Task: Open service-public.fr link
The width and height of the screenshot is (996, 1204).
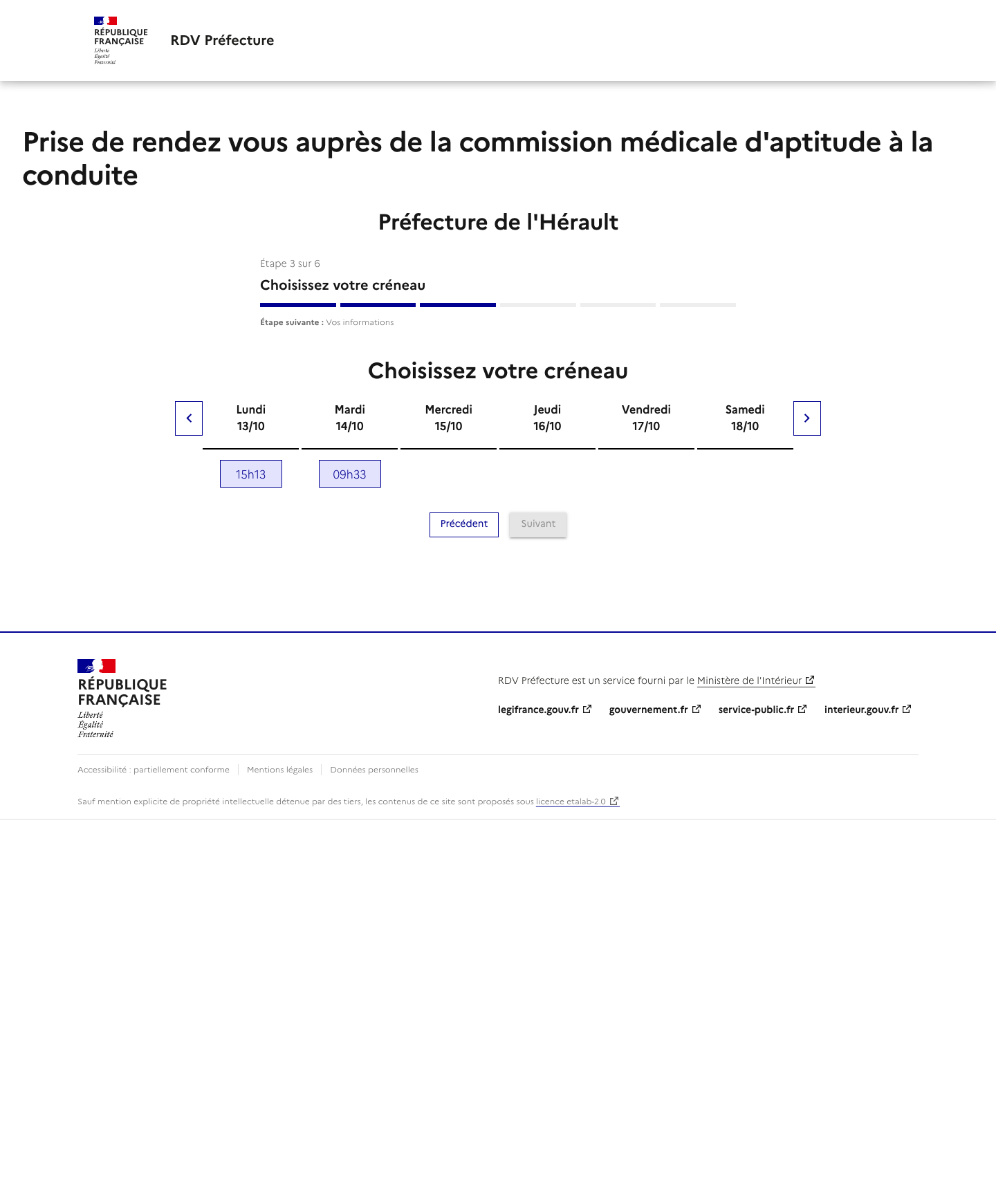Action: pos(763,710)
